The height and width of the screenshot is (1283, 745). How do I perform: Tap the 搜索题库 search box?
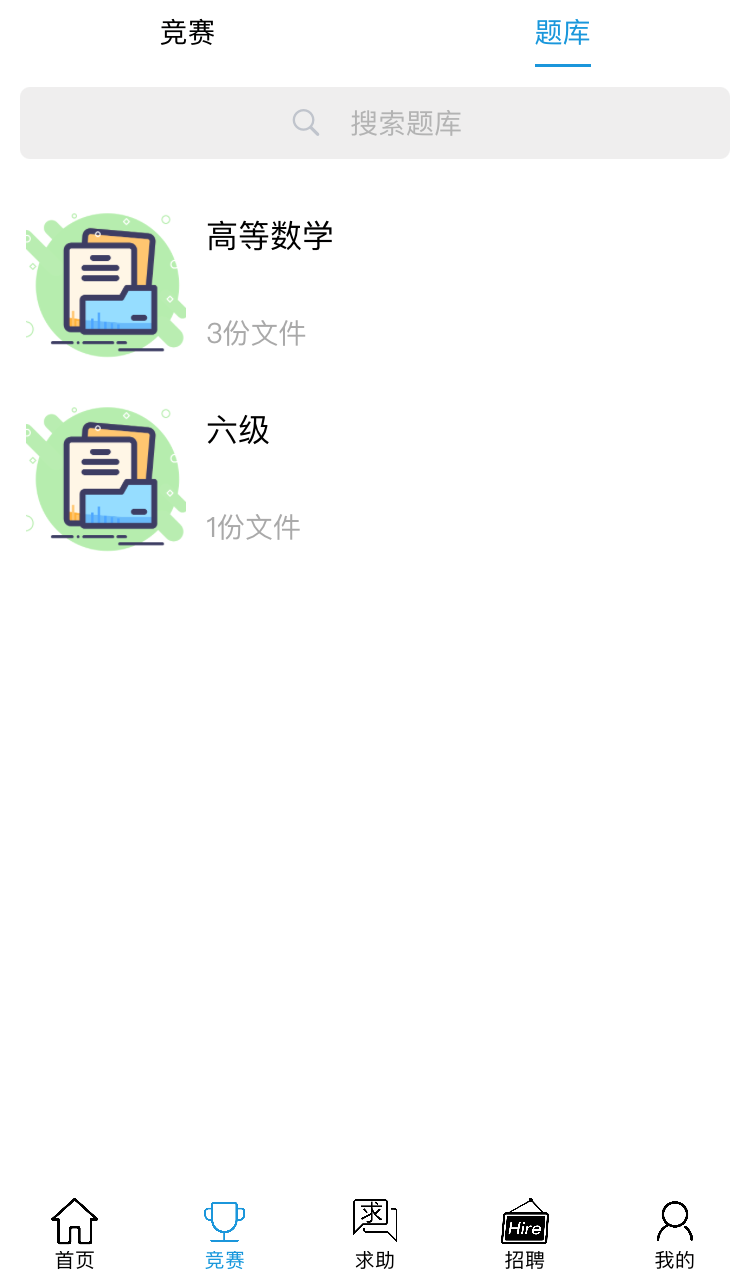click(375, 123)
